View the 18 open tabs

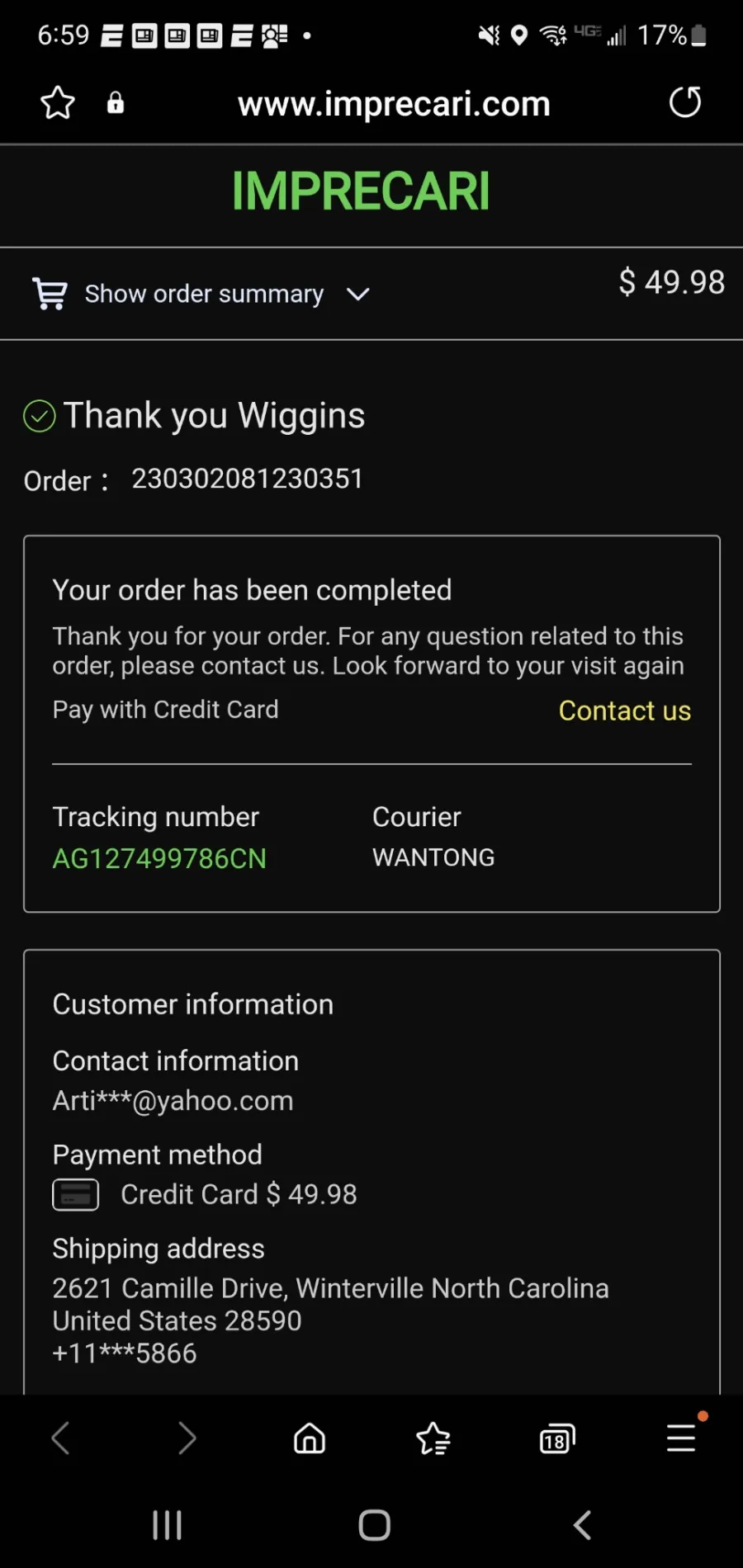[x=557, y=1438]
